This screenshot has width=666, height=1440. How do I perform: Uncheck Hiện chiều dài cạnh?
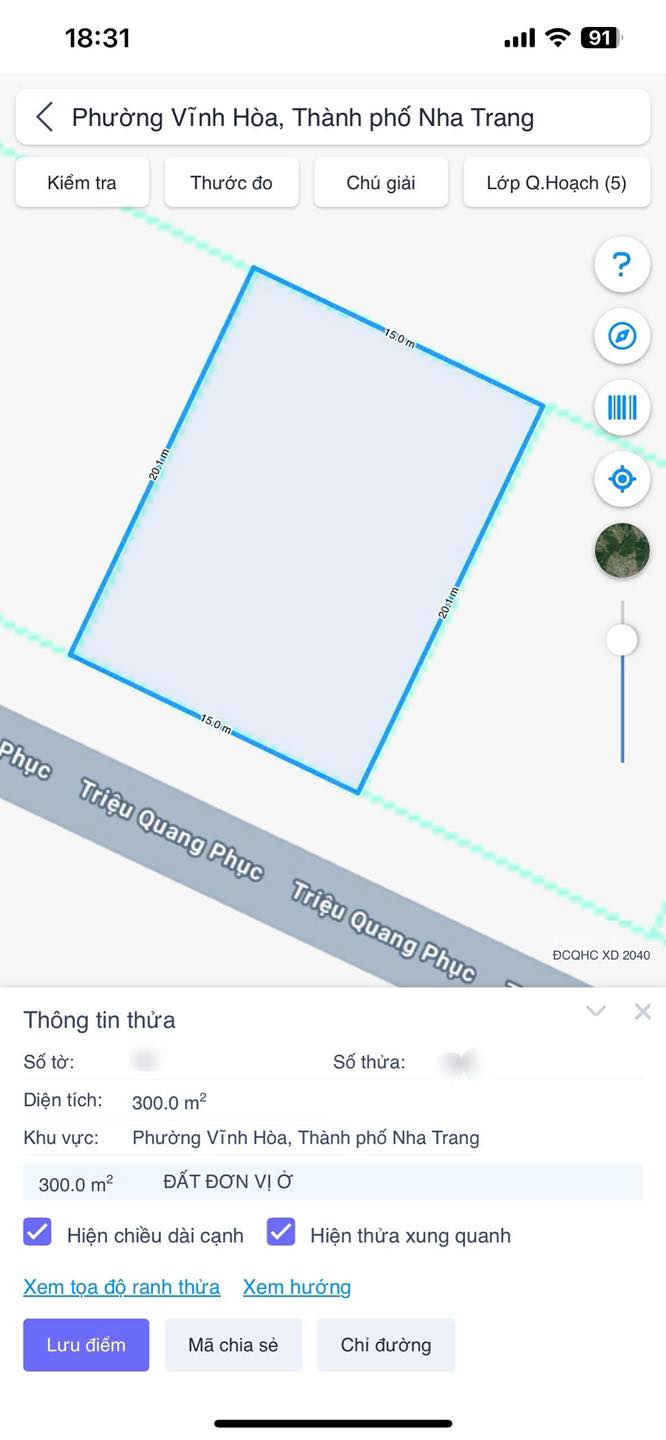pyautogui.click(x=37, y=1232)
